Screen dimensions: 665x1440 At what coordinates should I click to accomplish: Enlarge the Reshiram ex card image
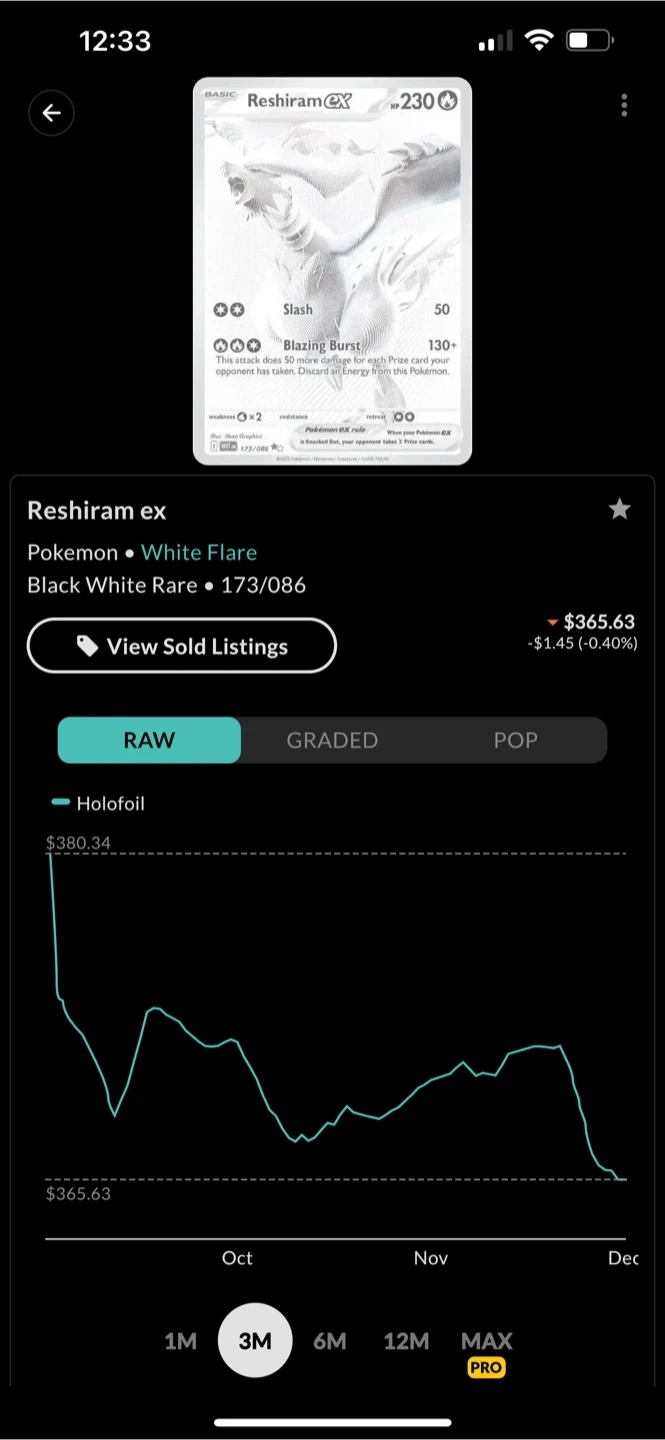click(x=332, y=271)
